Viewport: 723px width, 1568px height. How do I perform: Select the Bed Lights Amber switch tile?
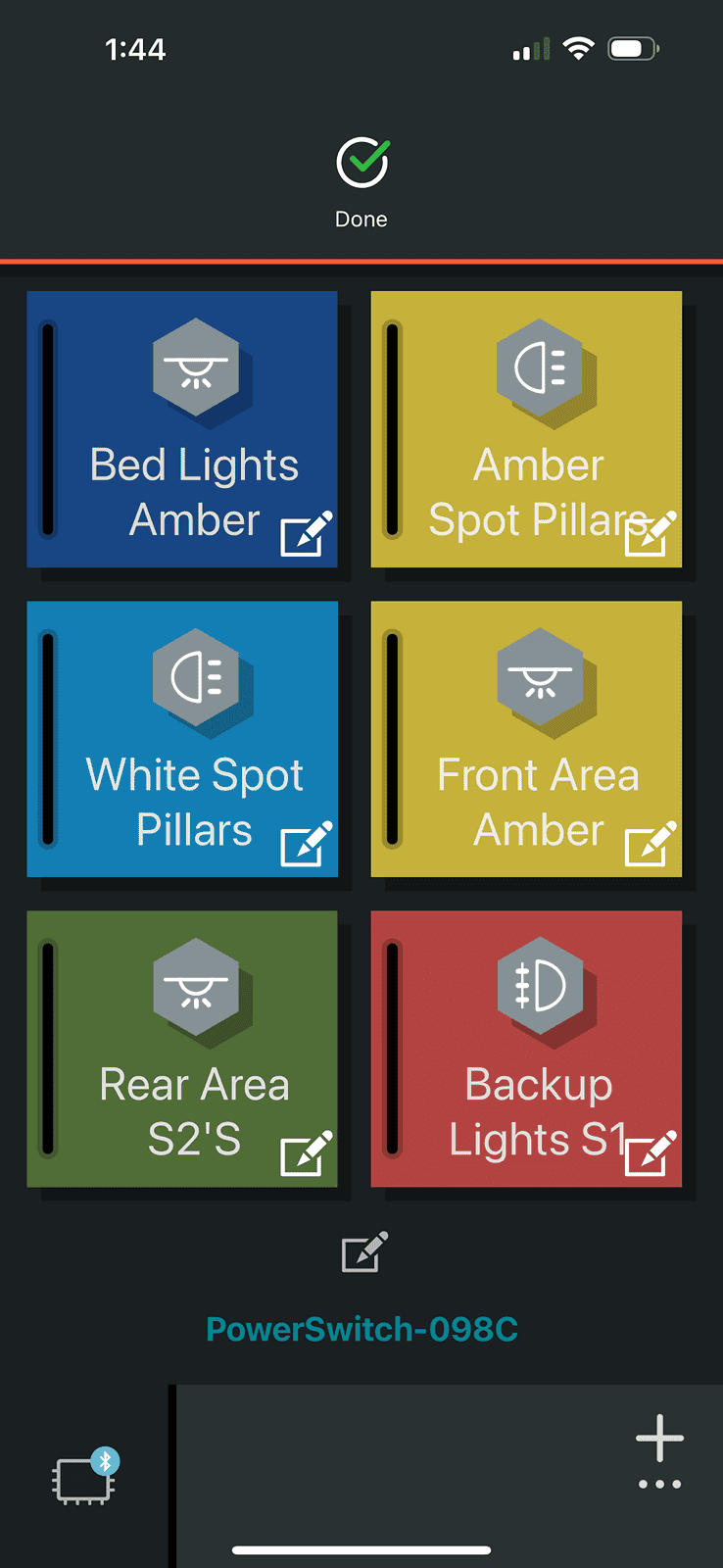[182, 429]
